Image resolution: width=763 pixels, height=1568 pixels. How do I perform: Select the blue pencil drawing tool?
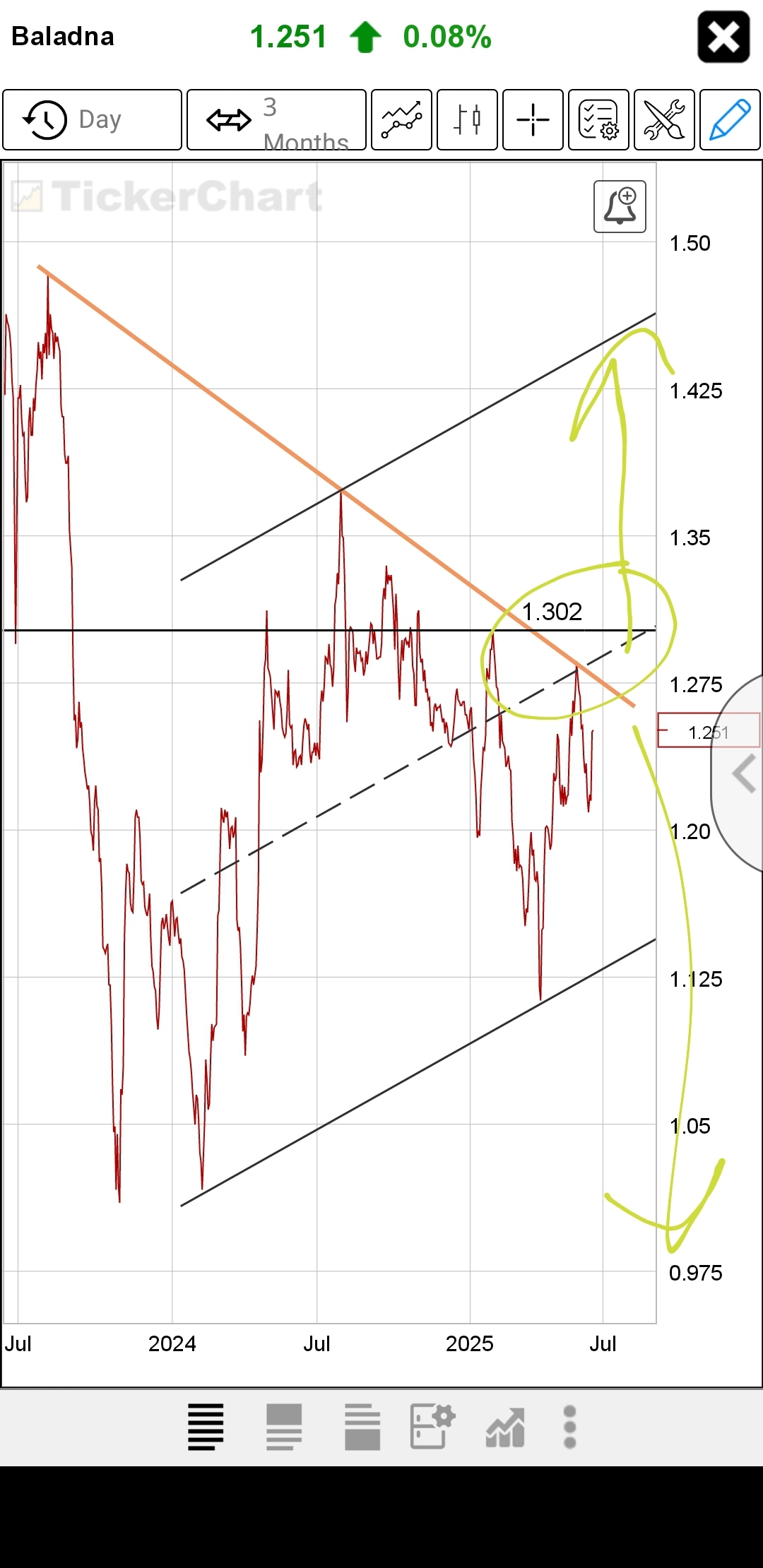(x=730, y=119)
